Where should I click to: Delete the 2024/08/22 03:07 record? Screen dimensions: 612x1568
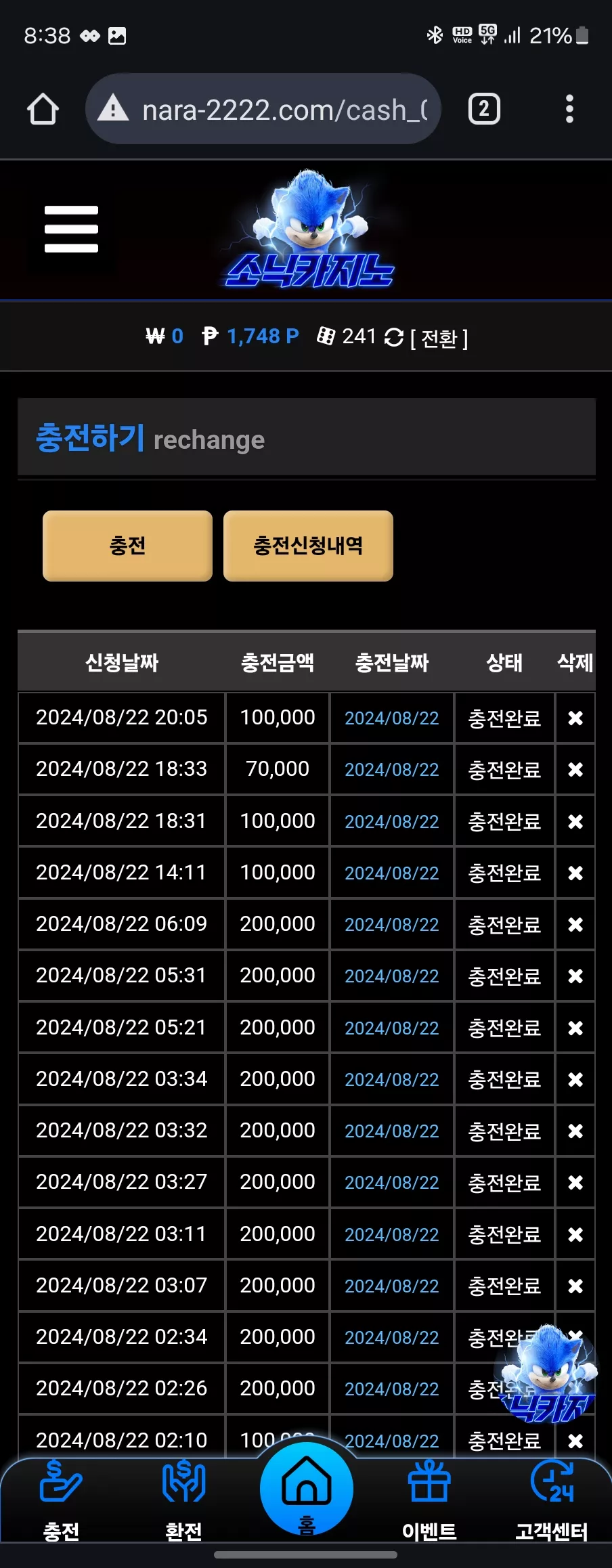click(575, 1286)
